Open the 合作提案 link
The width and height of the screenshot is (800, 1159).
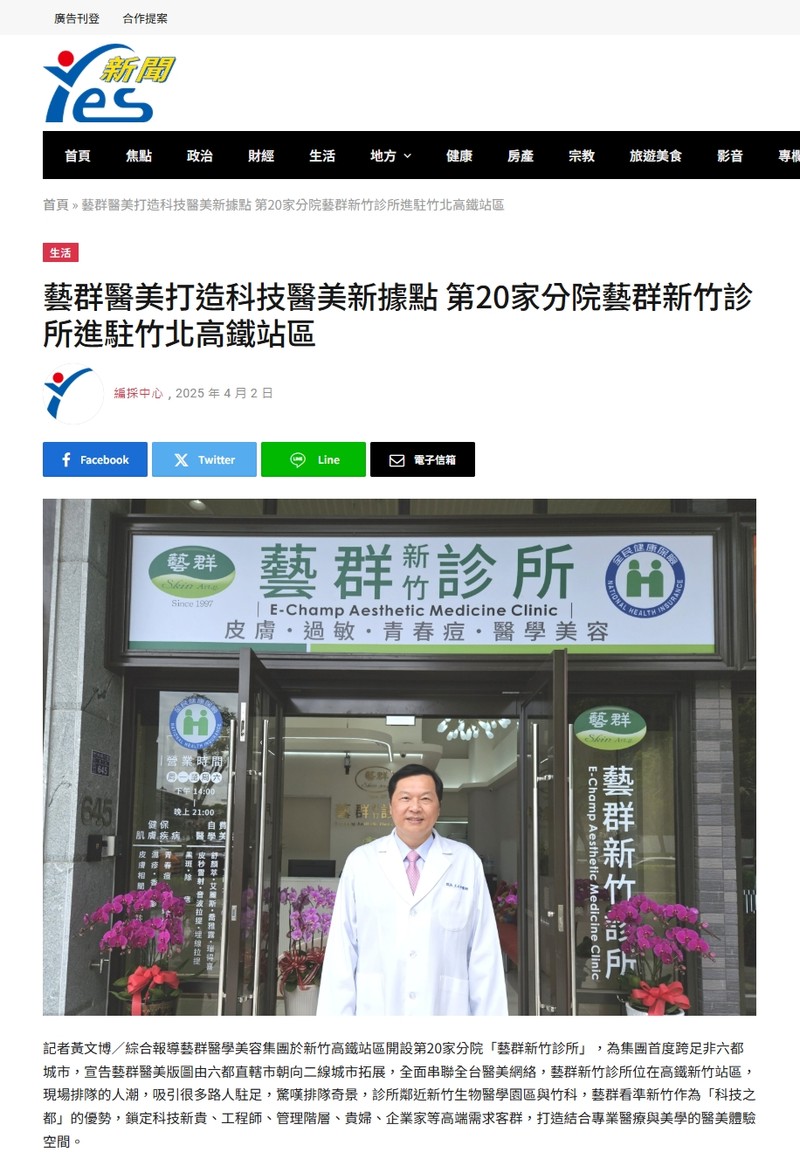pos(145,18)
